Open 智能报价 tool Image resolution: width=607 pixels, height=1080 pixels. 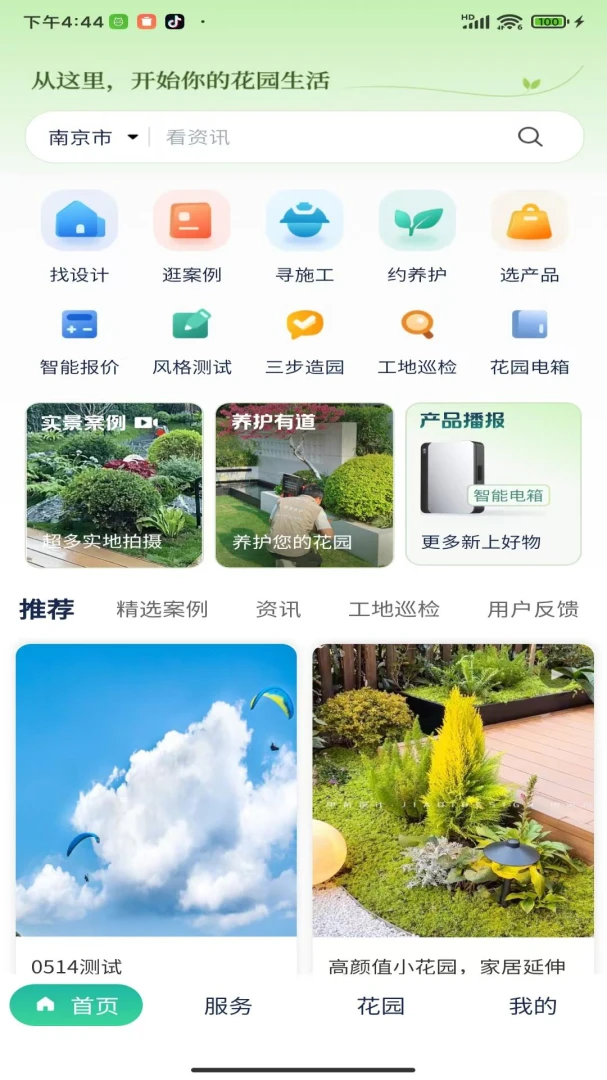[x=79, y=342]
